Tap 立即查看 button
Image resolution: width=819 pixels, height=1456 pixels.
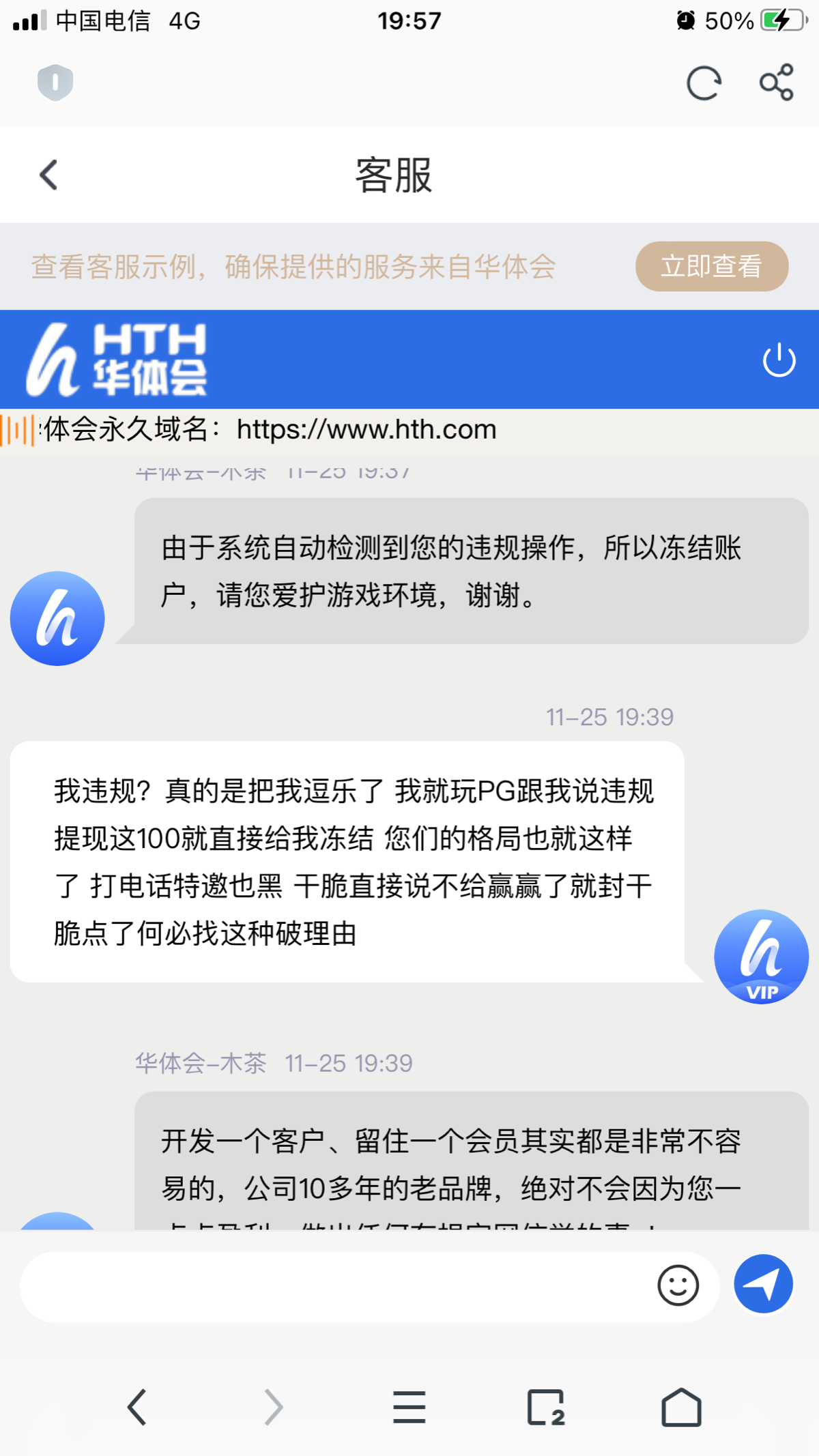click(711, 266)
